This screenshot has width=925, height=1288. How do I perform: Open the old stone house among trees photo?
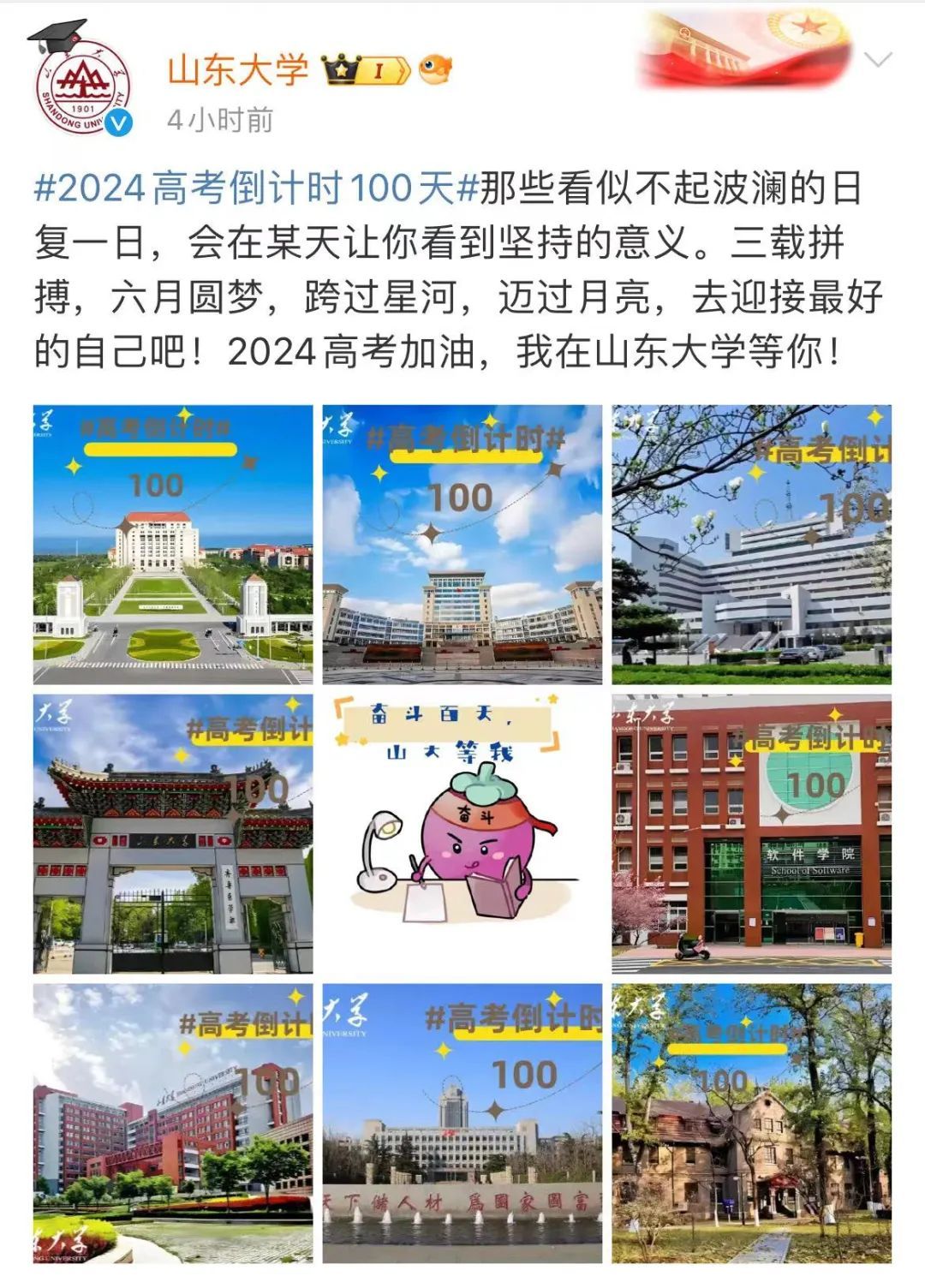tap(751, 1123)
